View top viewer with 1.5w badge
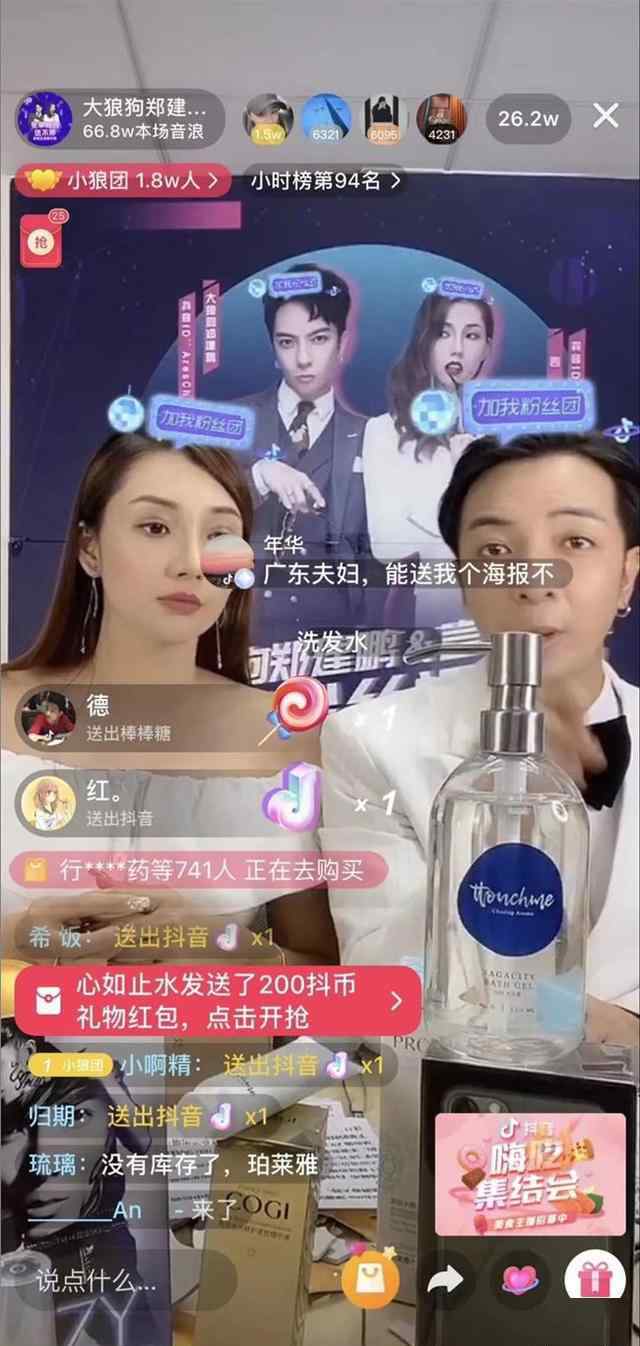The height and width of the screenshot is (1346, 640). pos(268,120)
